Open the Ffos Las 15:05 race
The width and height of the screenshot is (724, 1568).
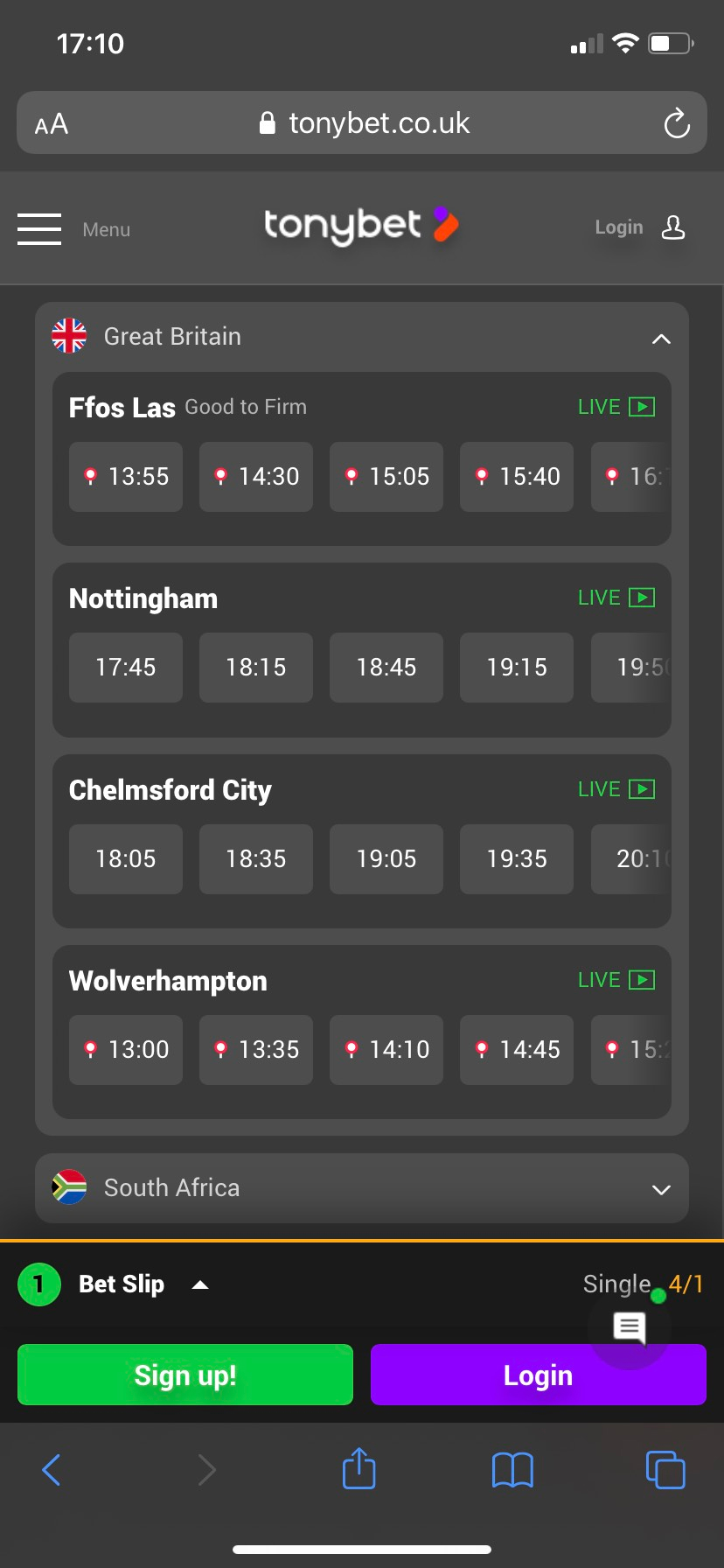pos(386,477)
